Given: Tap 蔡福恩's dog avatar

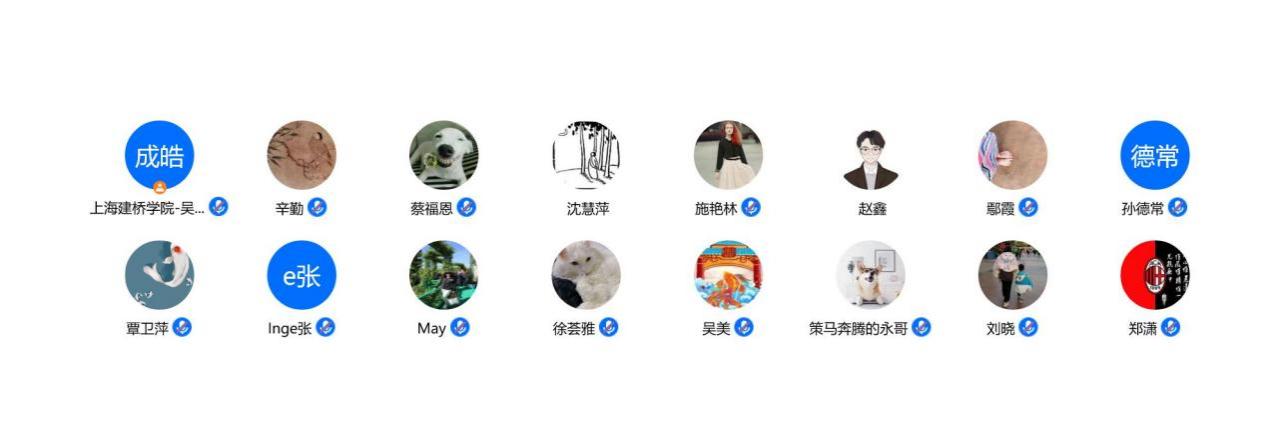Looking at the screenshot, I should coord(443,156).
